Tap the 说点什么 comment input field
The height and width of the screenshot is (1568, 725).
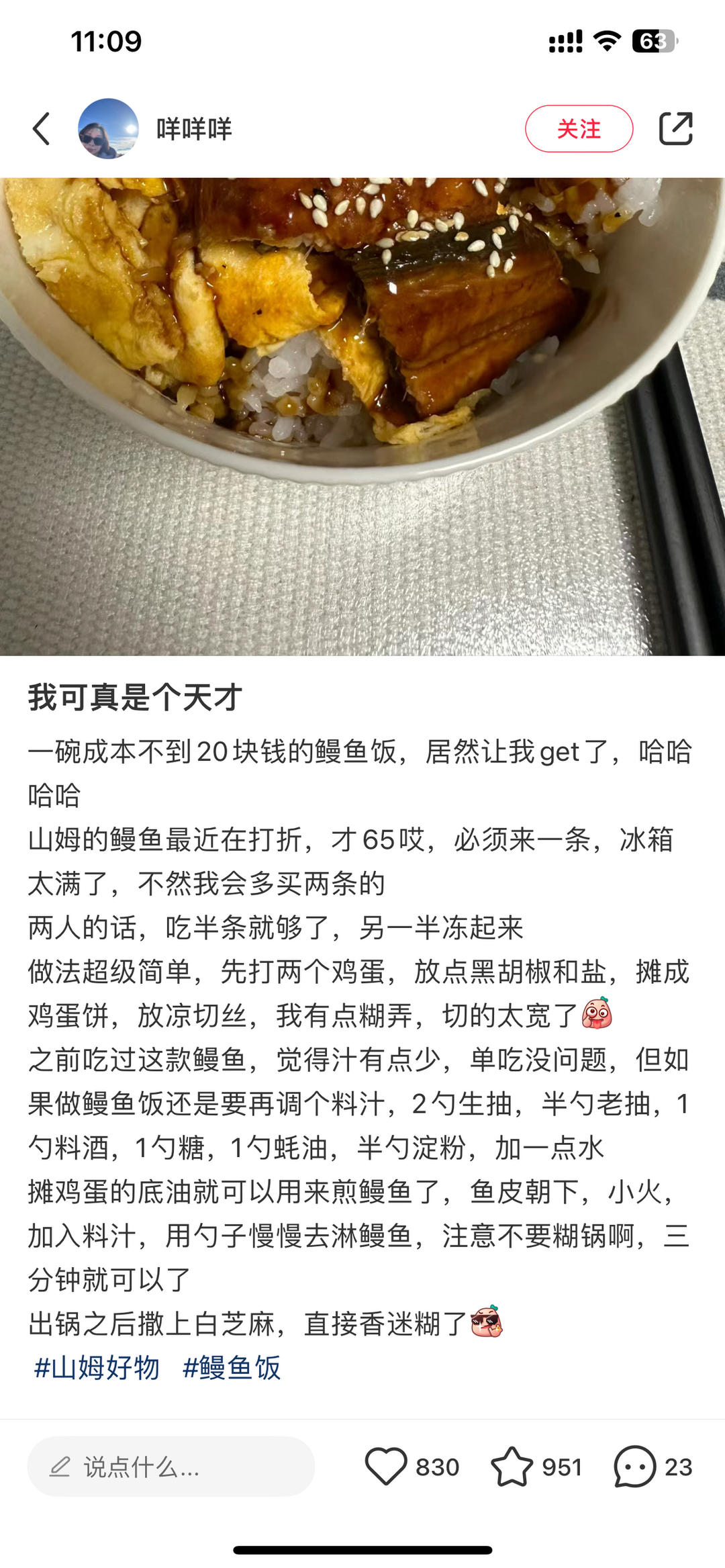pyautogui.click(x=171, y=1467)
